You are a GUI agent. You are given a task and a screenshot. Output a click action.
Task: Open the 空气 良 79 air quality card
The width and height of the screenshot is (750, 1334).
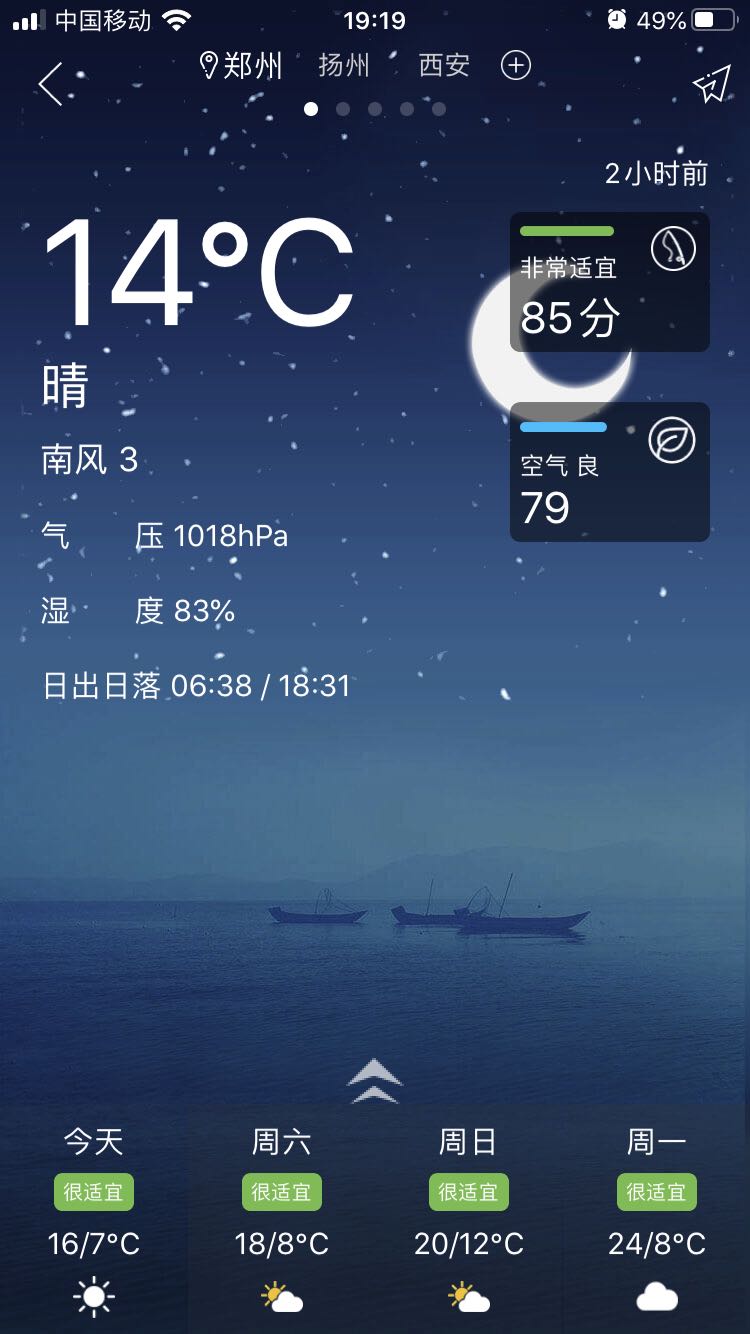coord(609,472)
